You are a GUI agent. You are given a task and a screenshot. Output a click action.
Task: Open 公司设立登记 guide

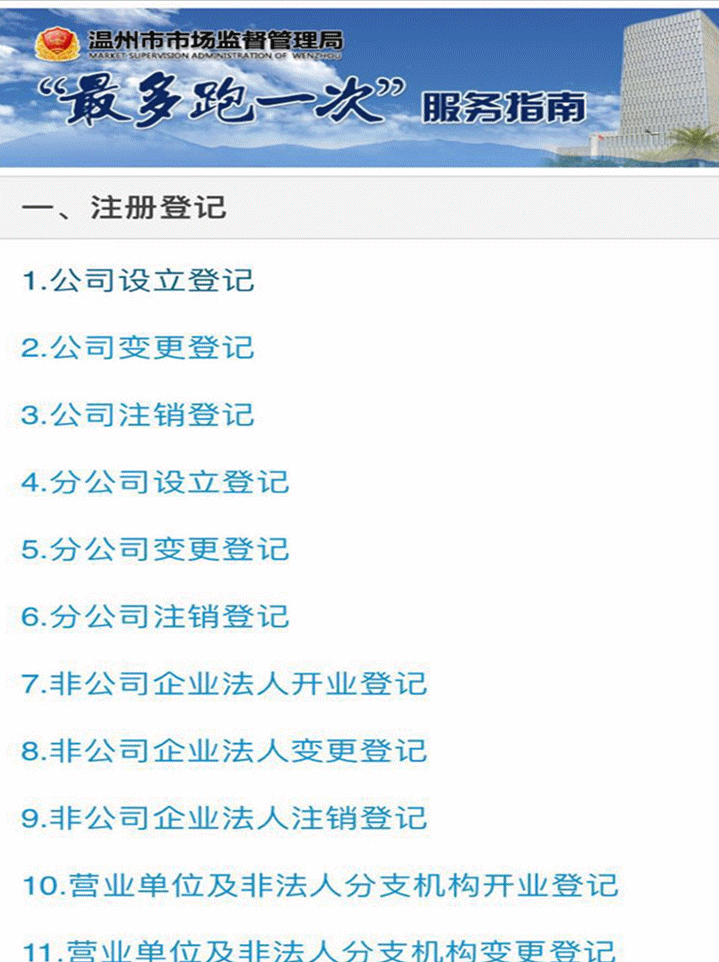pyautogui.click(x=138, y=281)
